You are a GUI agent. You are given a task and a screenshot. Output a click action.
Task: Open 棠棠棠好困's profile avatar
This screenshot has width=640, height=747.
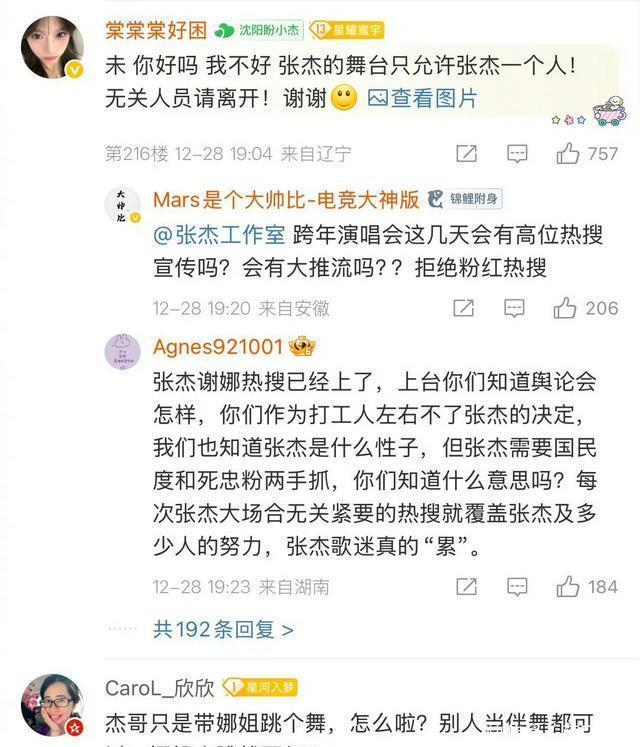tap(51, 49)
